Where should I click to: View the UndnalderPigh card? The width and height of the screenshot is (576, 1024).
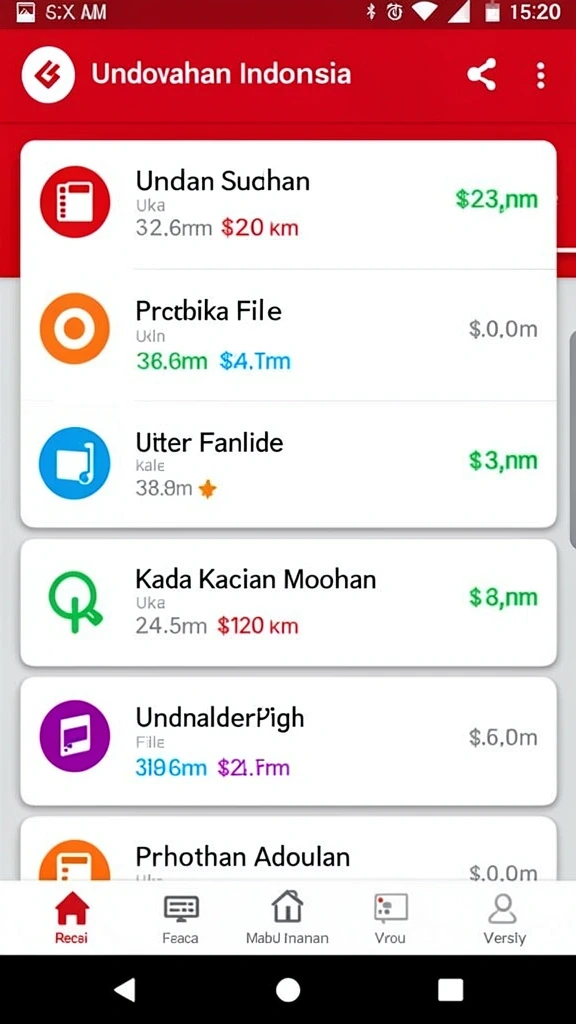pos(289,741)
